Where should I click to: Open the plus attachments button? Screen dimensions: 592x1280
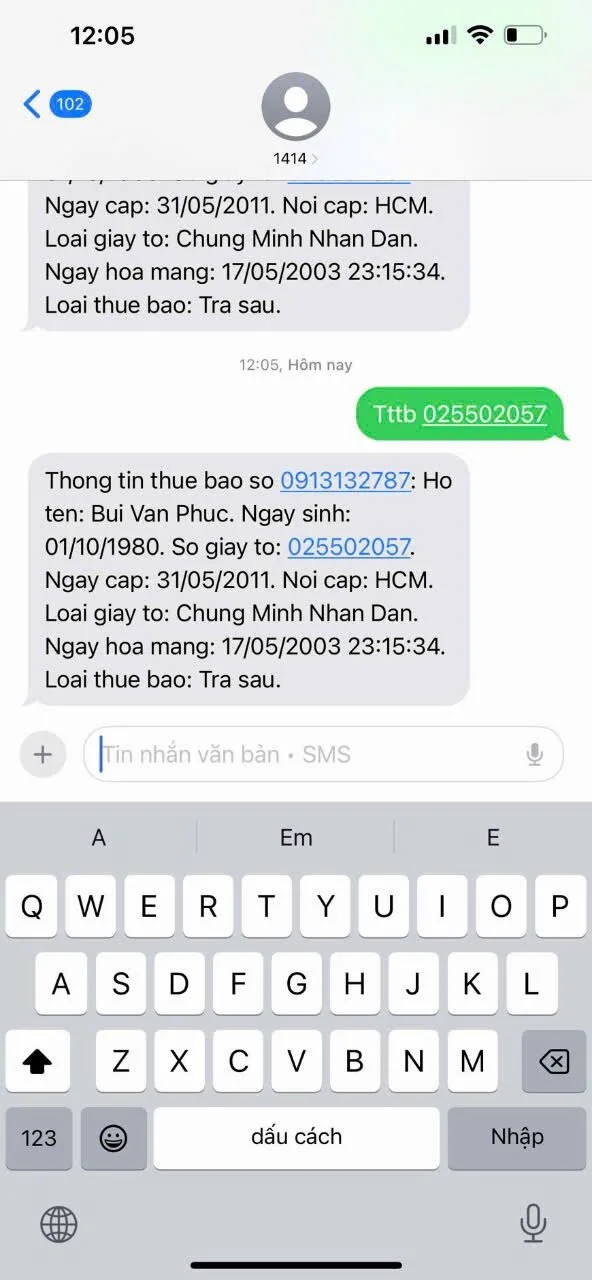(x=43, y=754)
